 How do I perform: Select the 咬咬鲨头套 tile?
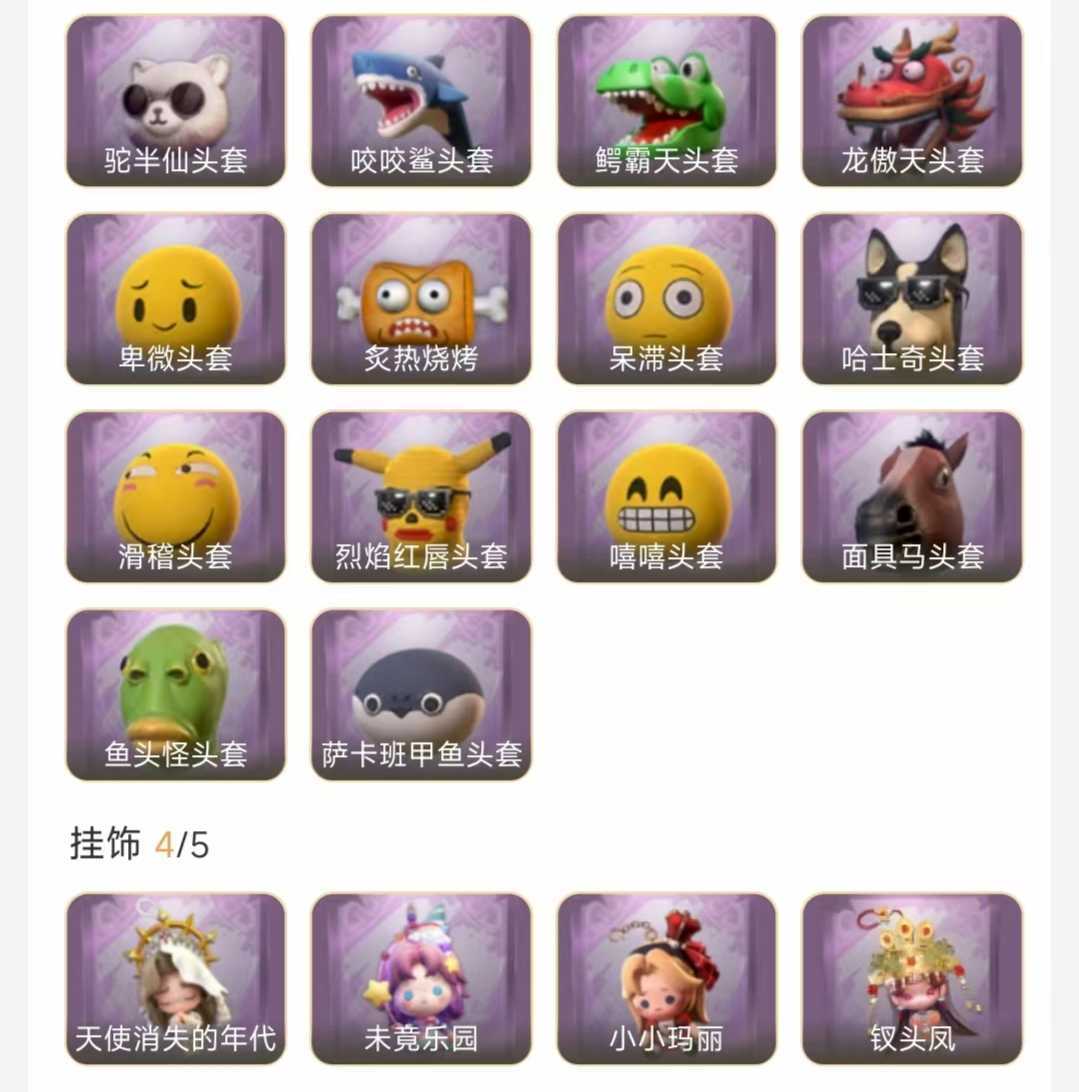click(421, 101)
